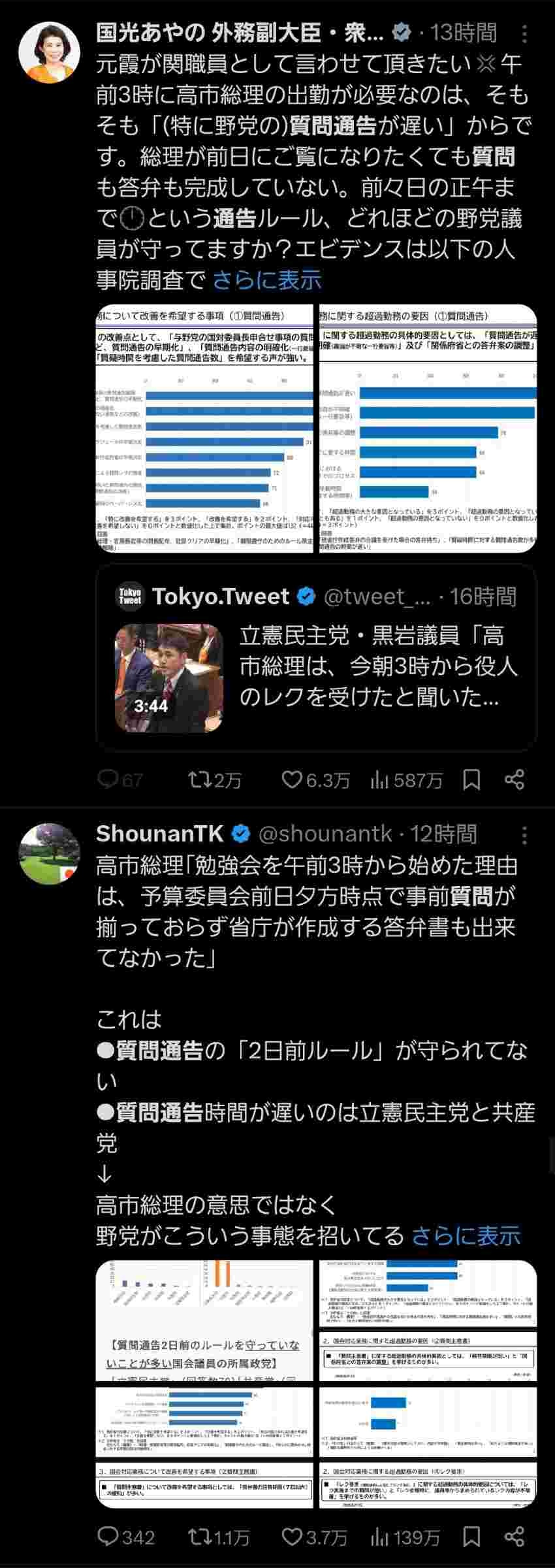Open the left chart image in 国光あやの's post
This screenshot has width=555, height=1568.
[204, 428]
